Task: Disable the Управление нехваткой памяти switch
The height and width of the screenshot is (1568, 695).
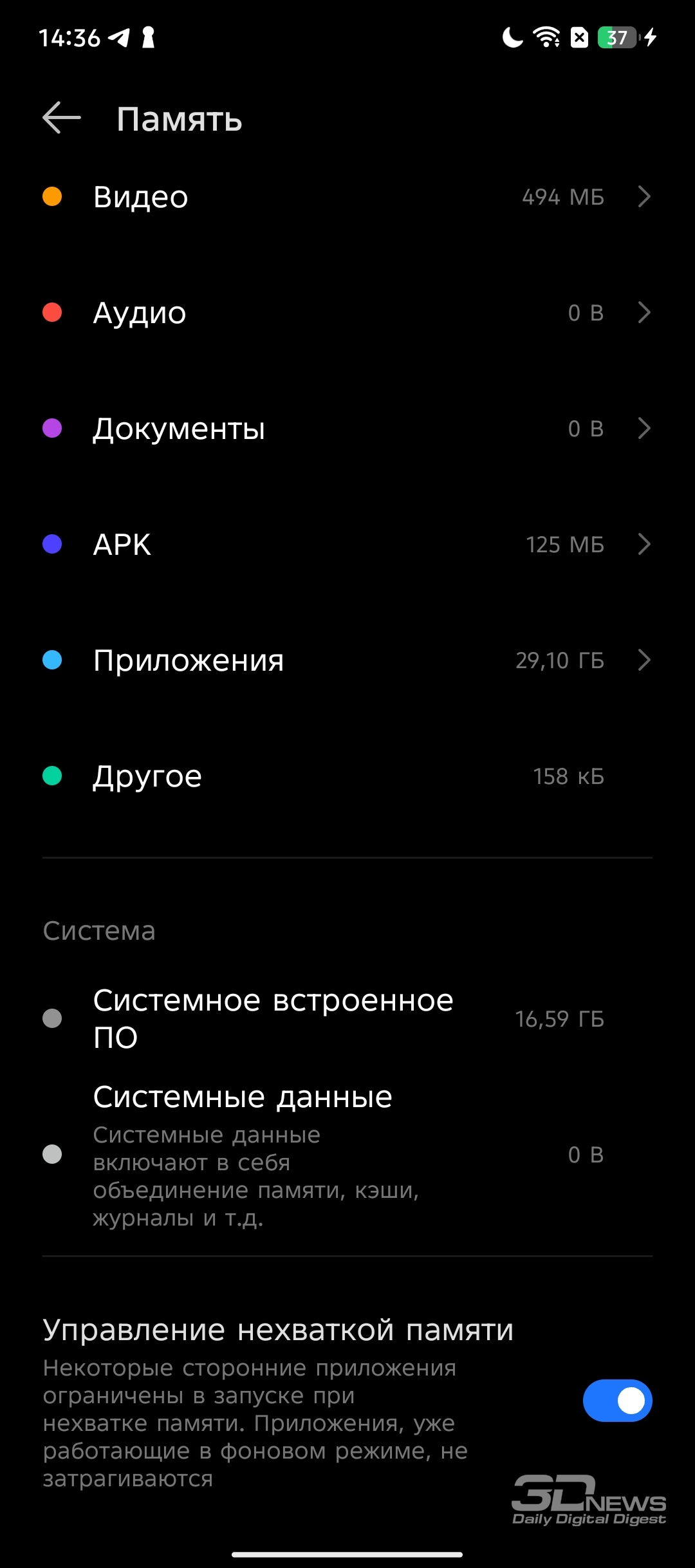Action: coord(617,1401)
